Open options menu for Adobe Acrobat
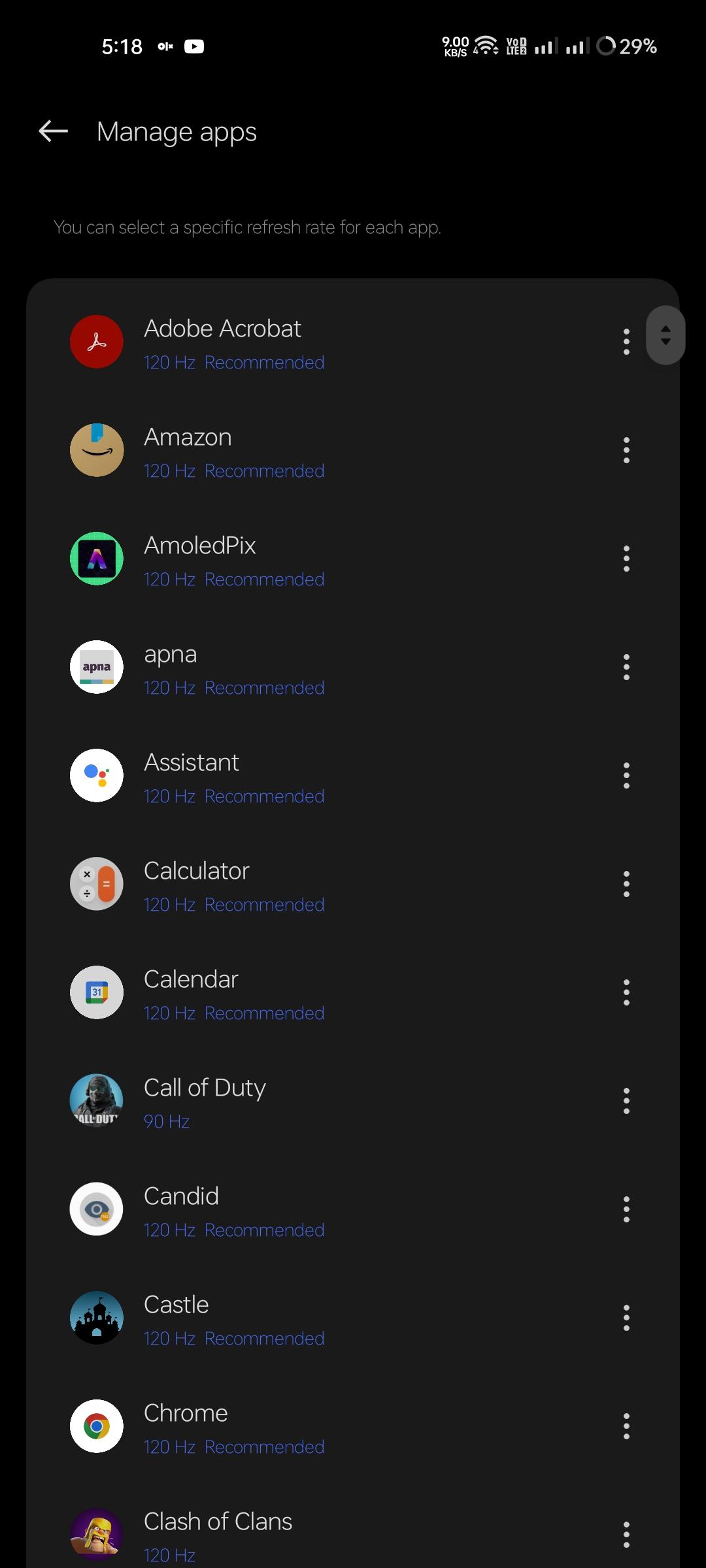Screen dimensions: 706x1568 click(626, 341)
